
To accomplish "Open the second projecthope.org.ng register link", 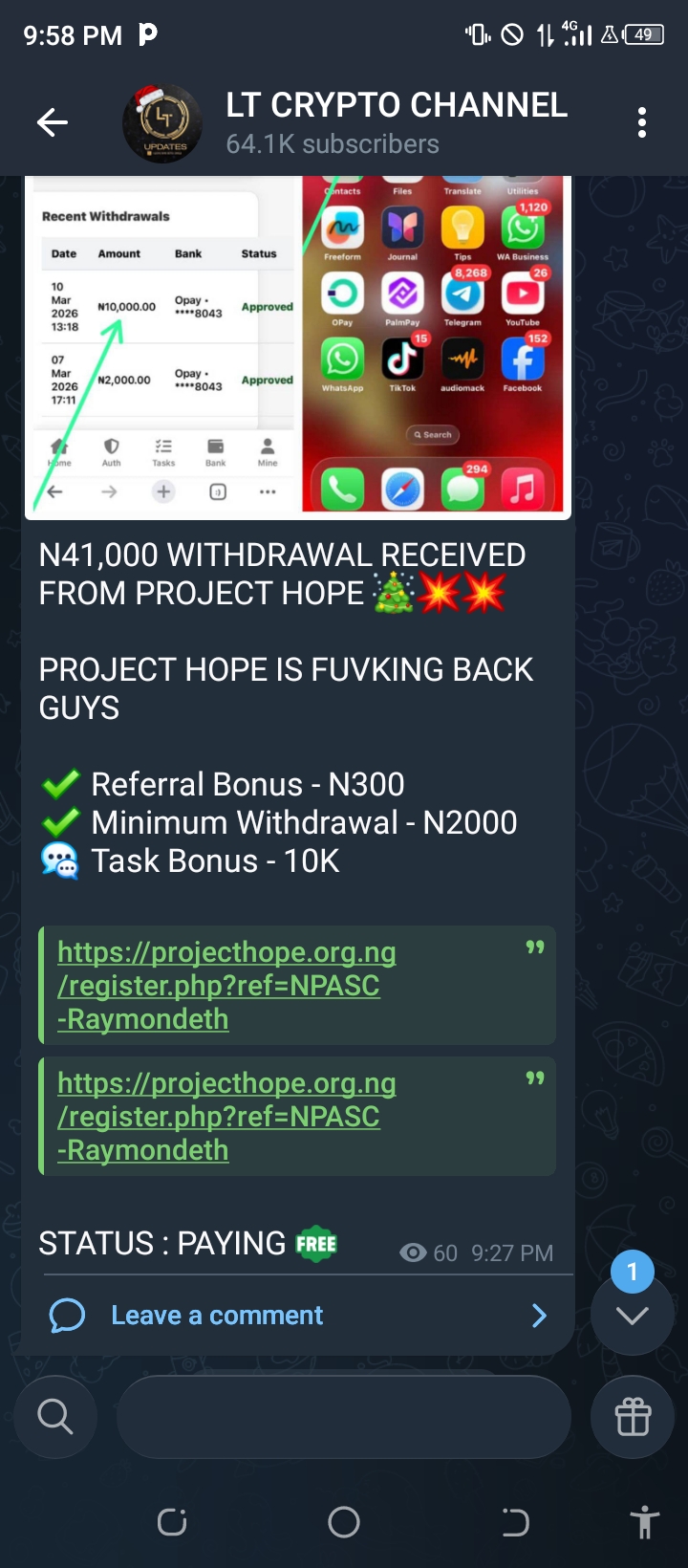I will [226, 1116].
